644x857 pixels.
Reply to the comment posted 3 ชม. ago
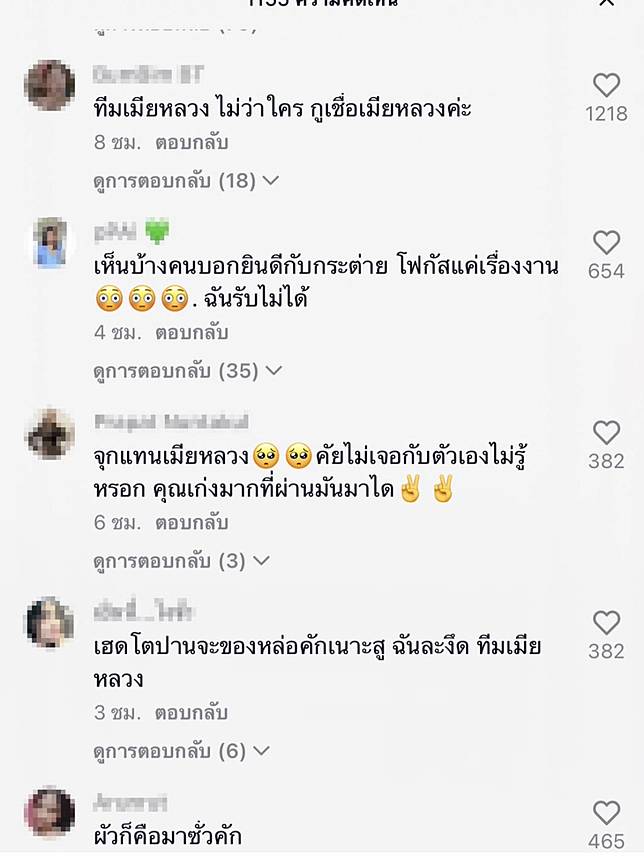pos(192,712)
